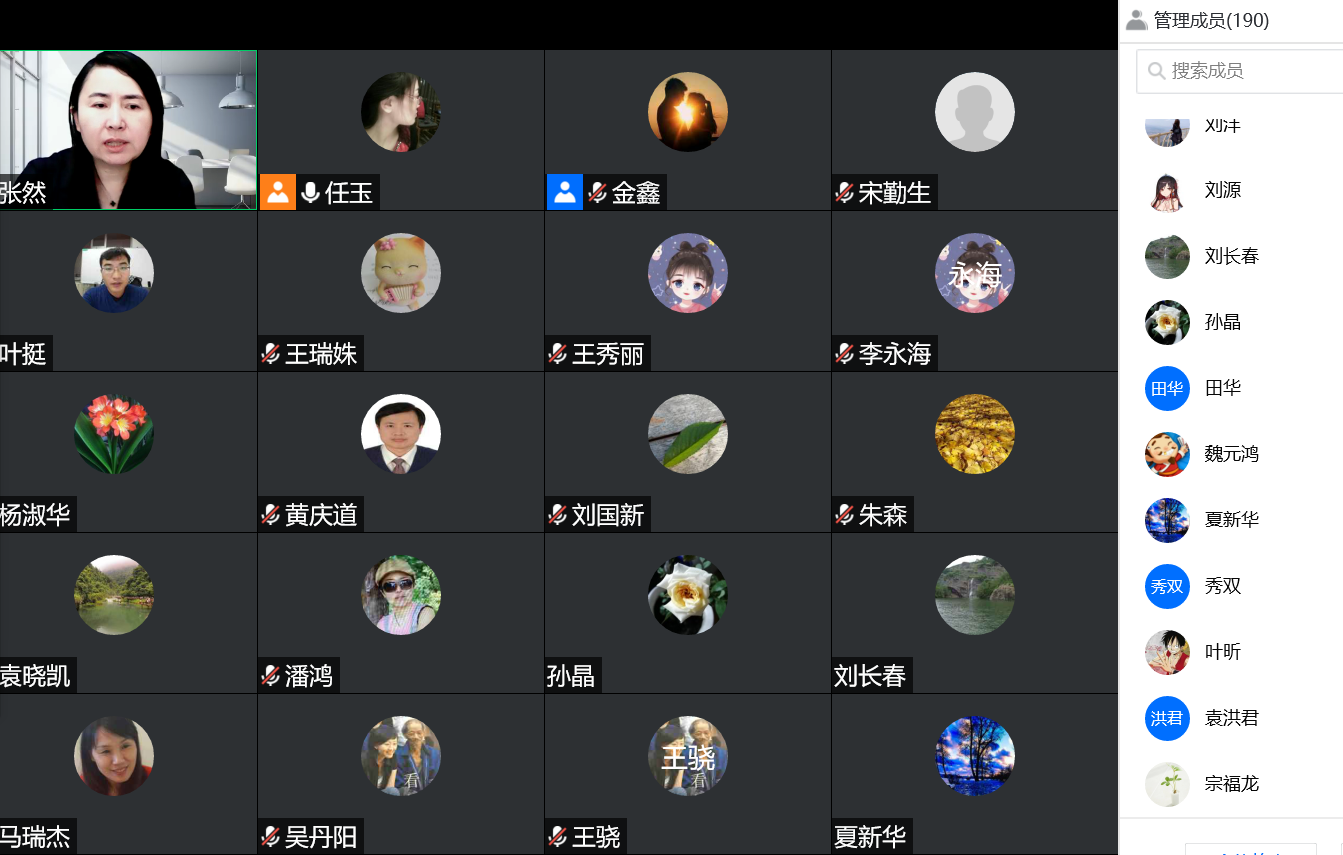
Task: Open 金鑫's participant tile
Action: coord(688,130)
